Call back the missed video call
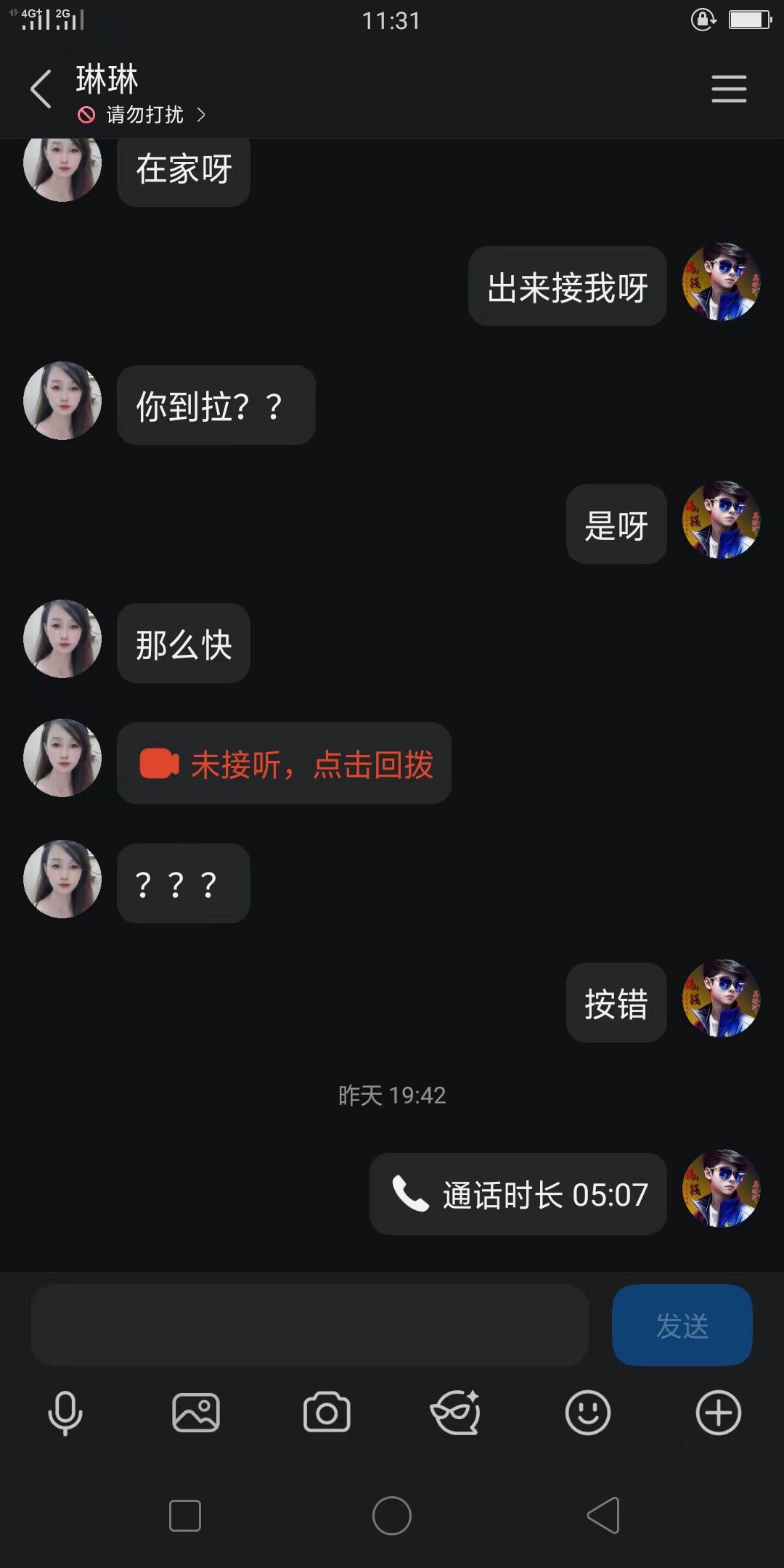The height and width of the screenshot is (1568, 784). click(285, 764)
